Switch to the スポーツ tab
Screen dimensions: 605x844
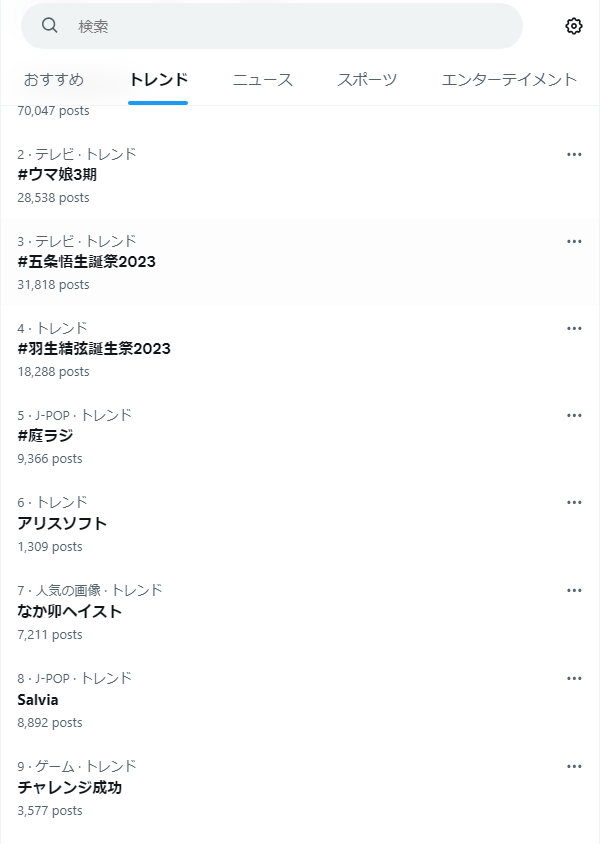367,80
